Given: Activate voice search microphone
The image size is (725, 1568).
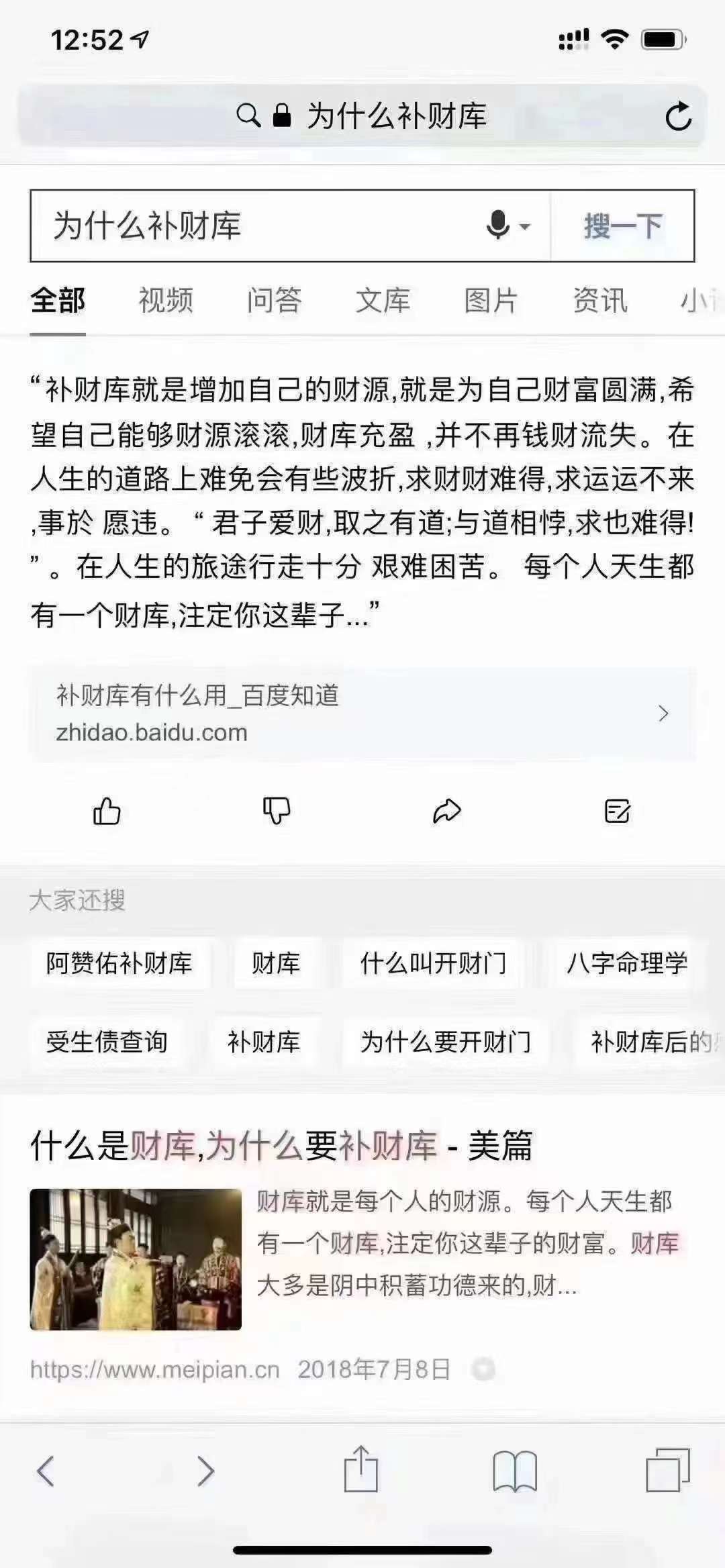Looking at the screenshot, I should (x=499, y=225).
